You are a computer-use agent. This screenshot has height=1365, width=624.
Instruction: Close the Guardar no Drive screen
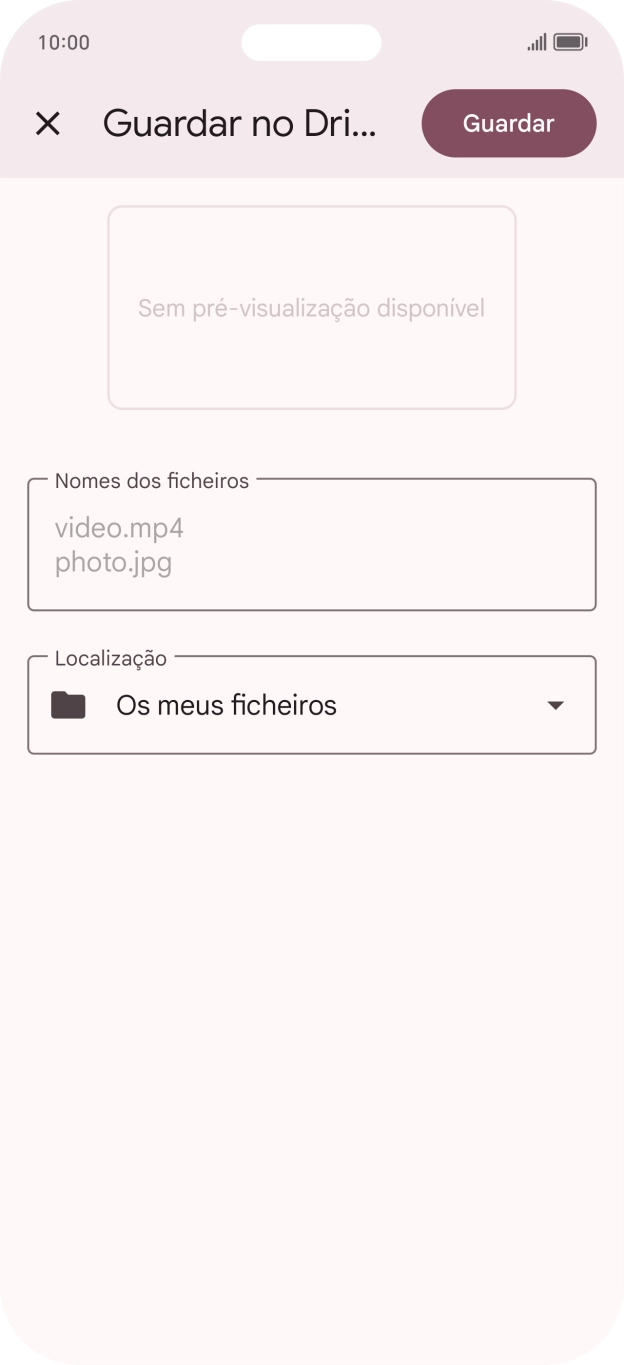click(47, 124)
